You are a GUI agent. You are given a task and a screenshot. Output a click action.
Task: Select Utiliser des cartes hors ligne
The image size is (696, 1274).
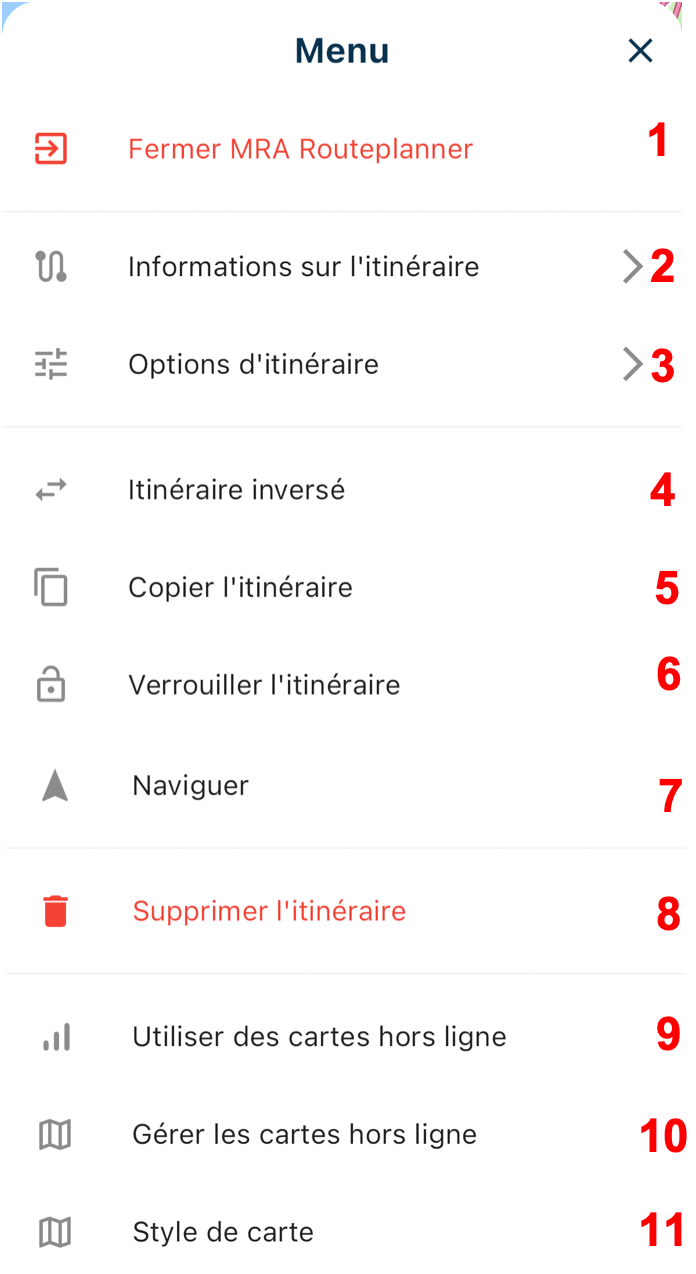319,1037
